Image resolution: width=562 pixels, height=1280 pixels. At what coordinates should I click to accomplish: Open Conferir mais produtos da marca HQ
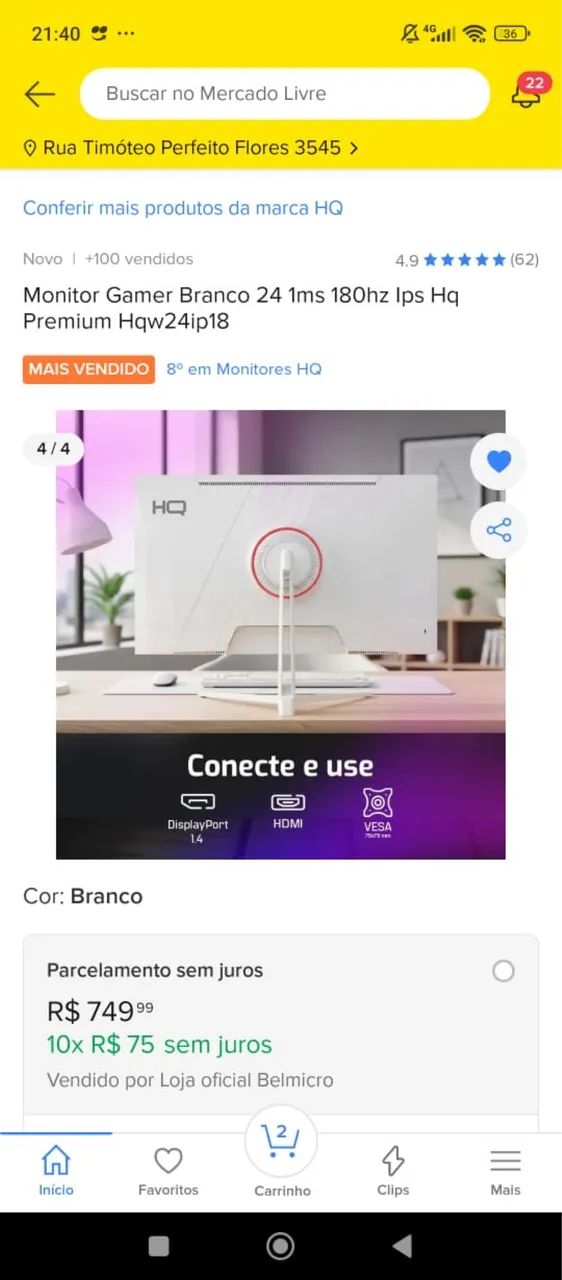click(x=183, y=208)
